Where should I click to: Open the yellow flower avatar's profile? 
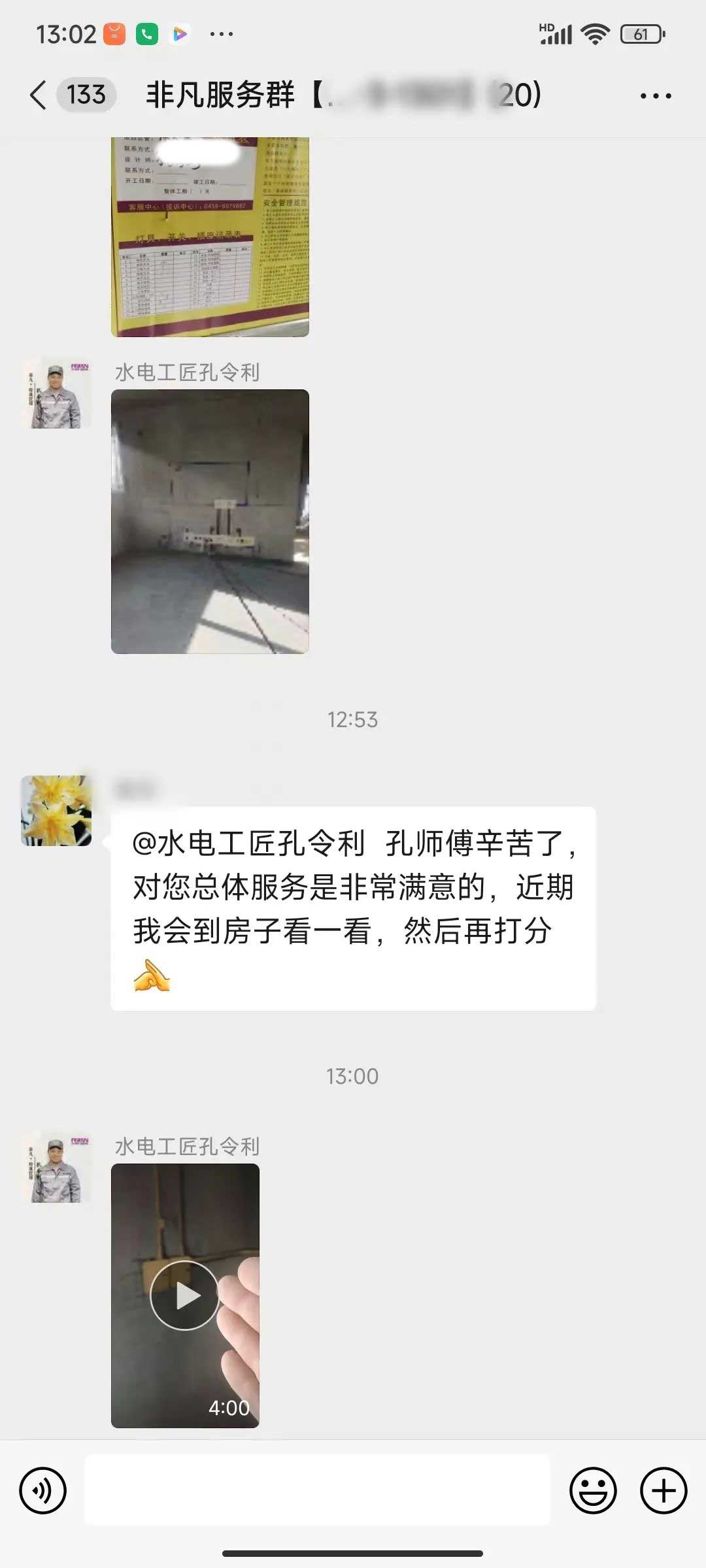coord(56,811)
